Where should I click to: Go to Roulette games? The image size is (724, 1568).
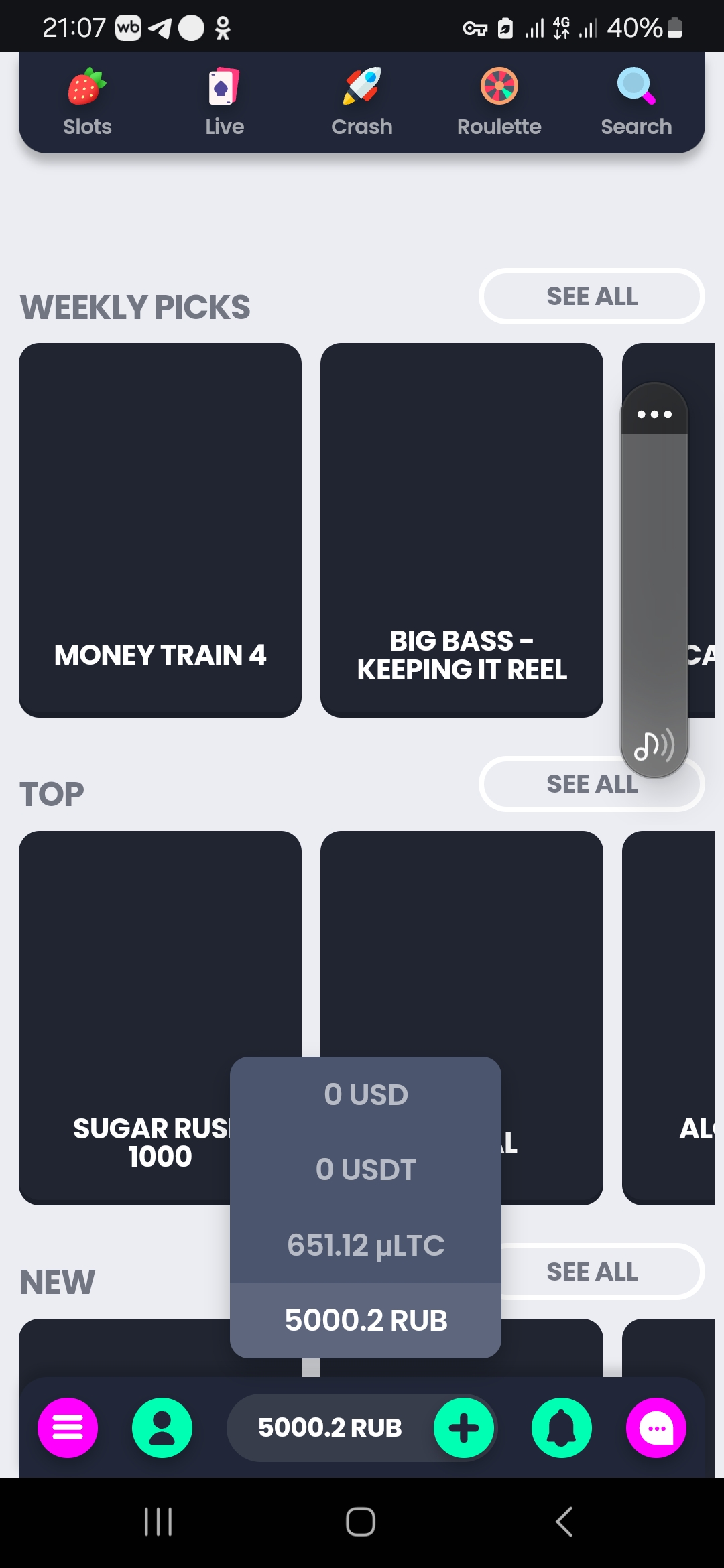click(x=499, y=102)
